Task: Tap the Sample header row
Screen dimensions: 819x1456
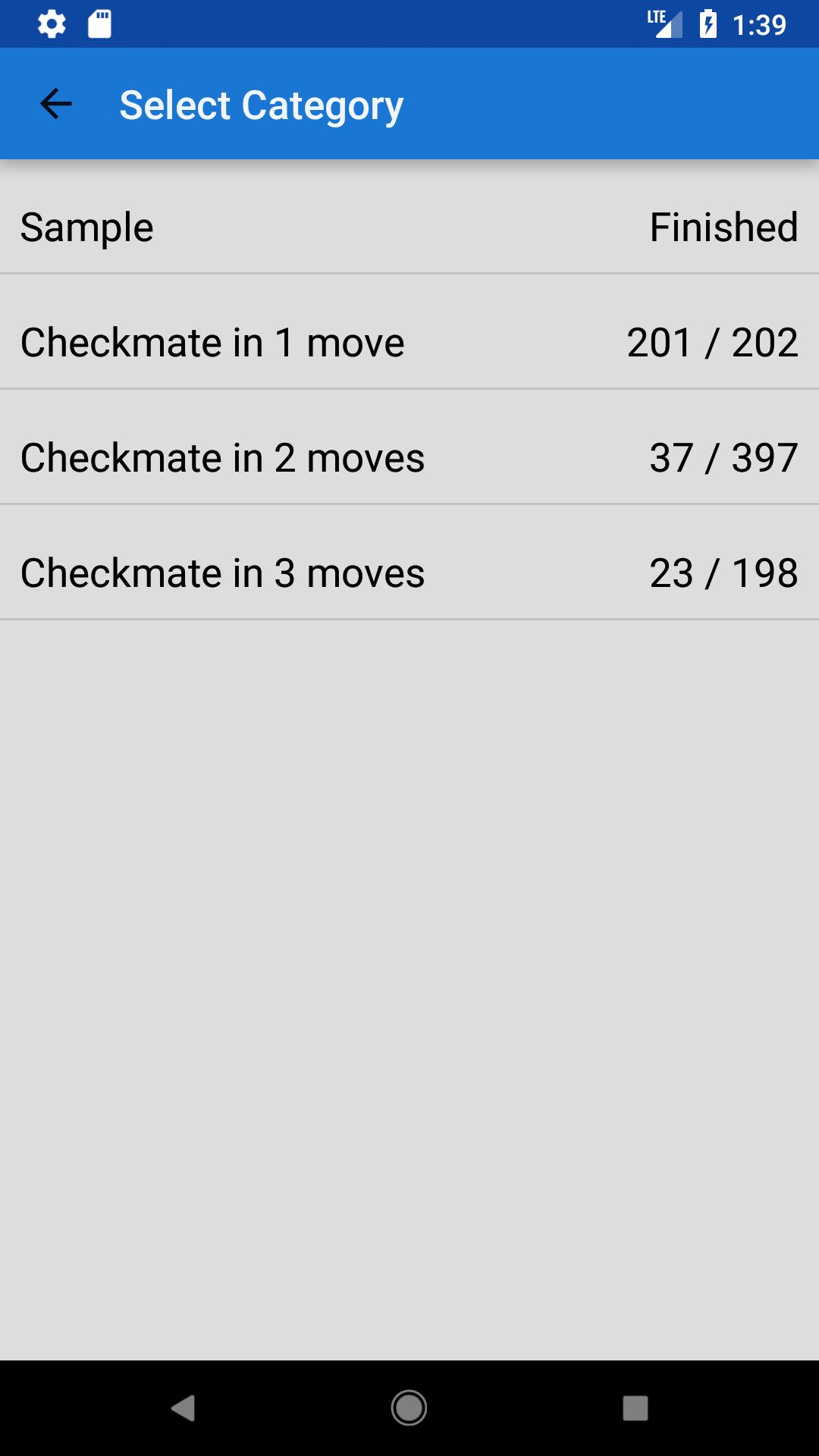Action: tap(409, 226)
